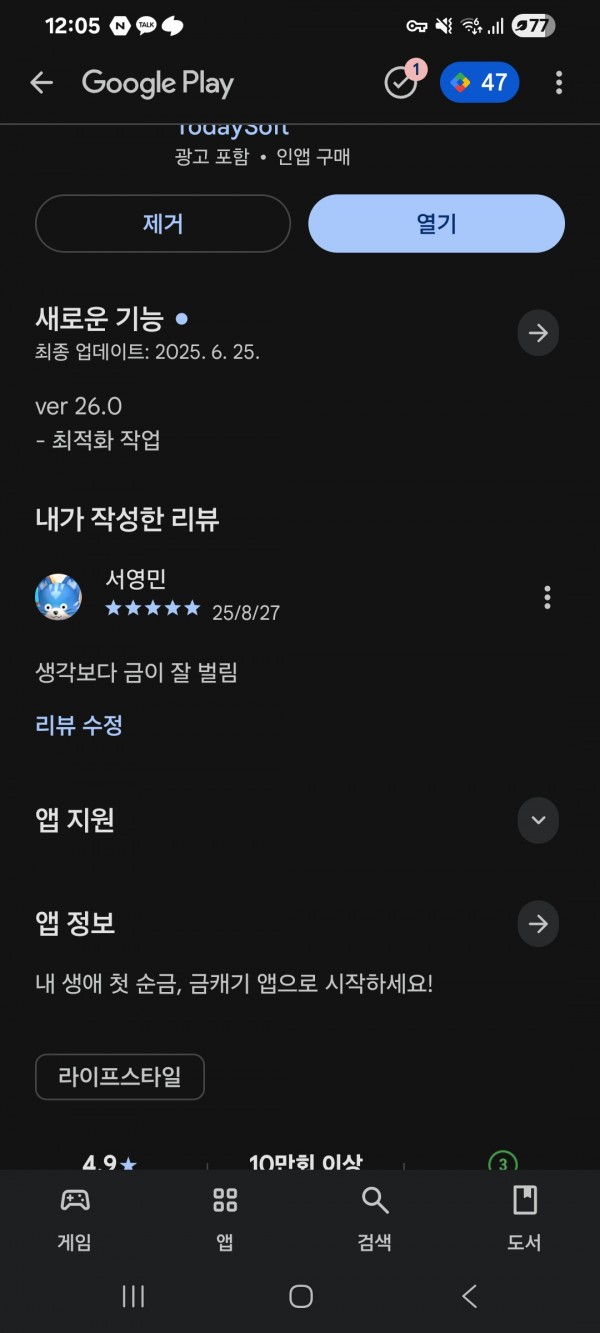Screen dimensions: 600x1333
Task: Expand the 앱 지원 section
Action: coord(538,820)
